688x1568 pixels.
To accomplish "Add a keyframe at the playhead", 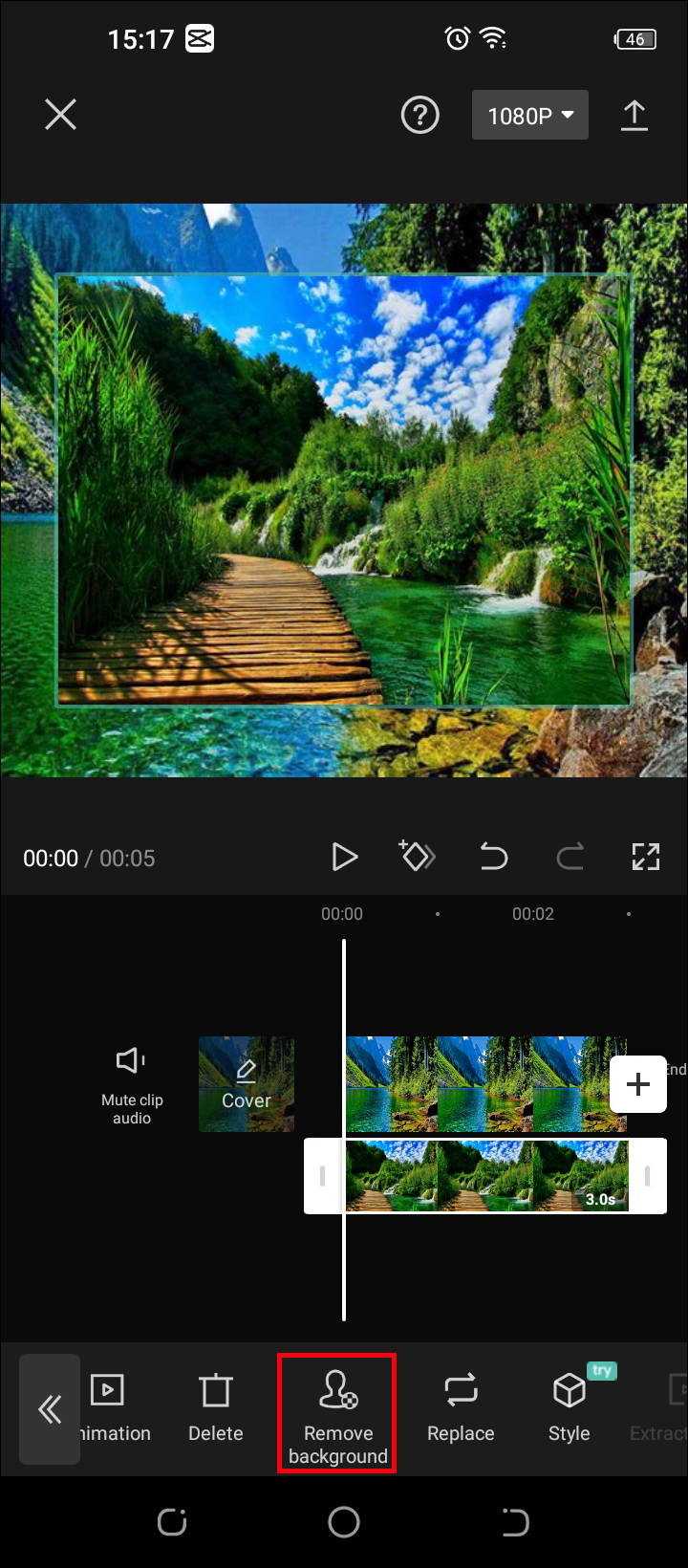I will tap(417, 856).
